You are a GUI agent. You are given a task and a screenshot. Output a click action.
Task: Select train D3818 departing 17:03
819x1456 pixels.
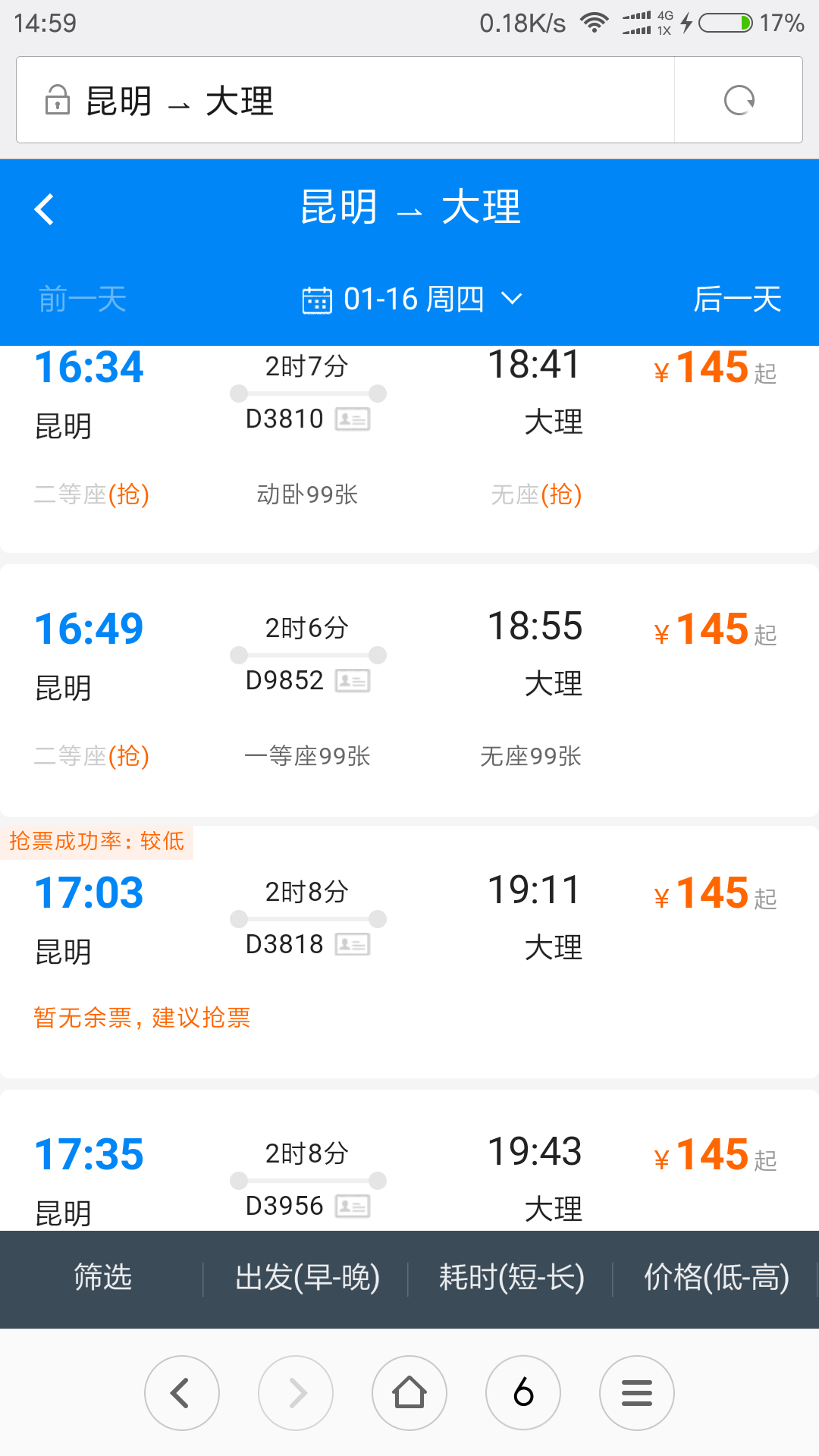(x=409, y=952)
